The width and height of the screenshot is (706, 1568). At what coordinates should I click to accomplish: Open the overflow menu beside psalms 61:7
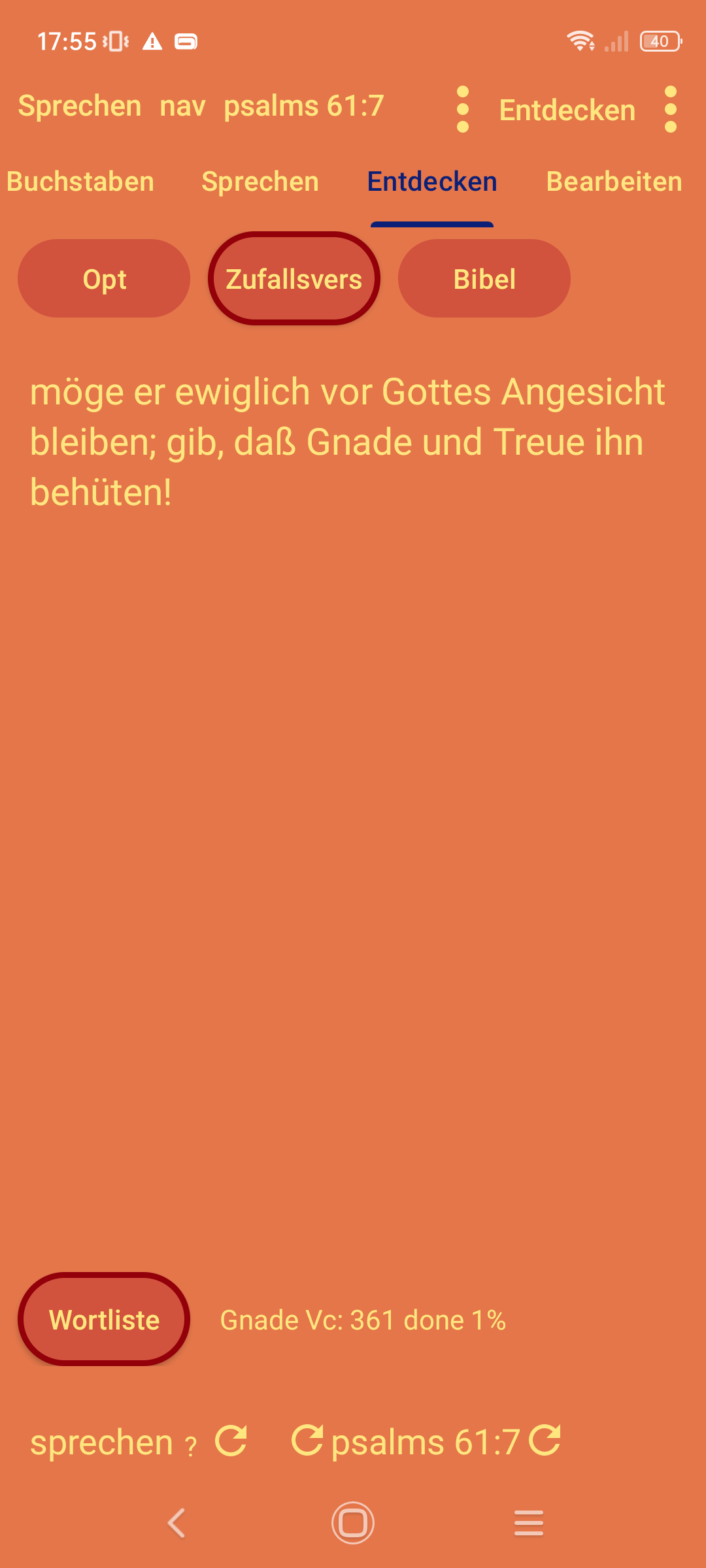(x=462, y=109)
